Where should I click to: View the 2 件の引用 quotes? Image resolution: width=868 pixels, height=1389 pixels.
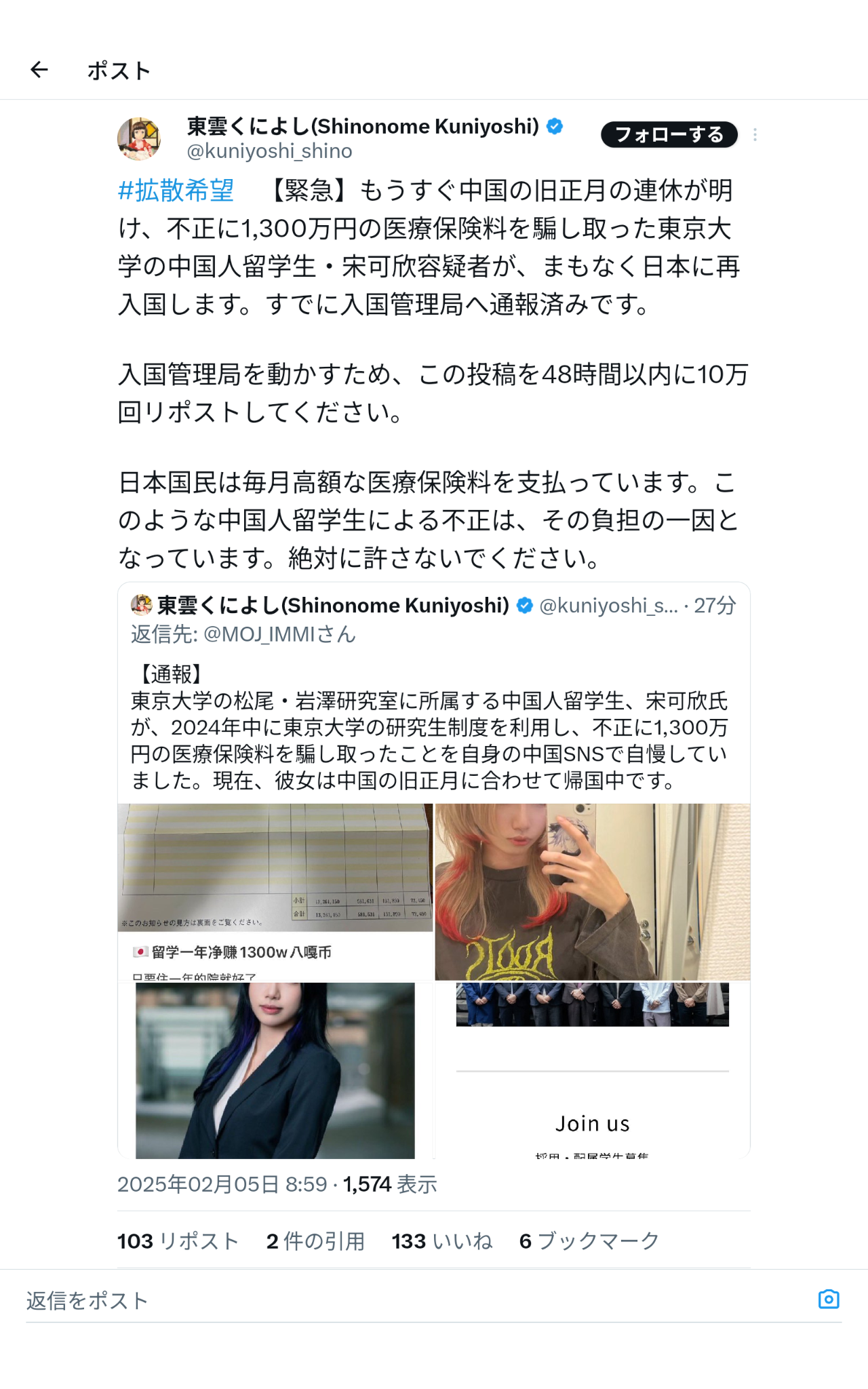(315, 1241)
